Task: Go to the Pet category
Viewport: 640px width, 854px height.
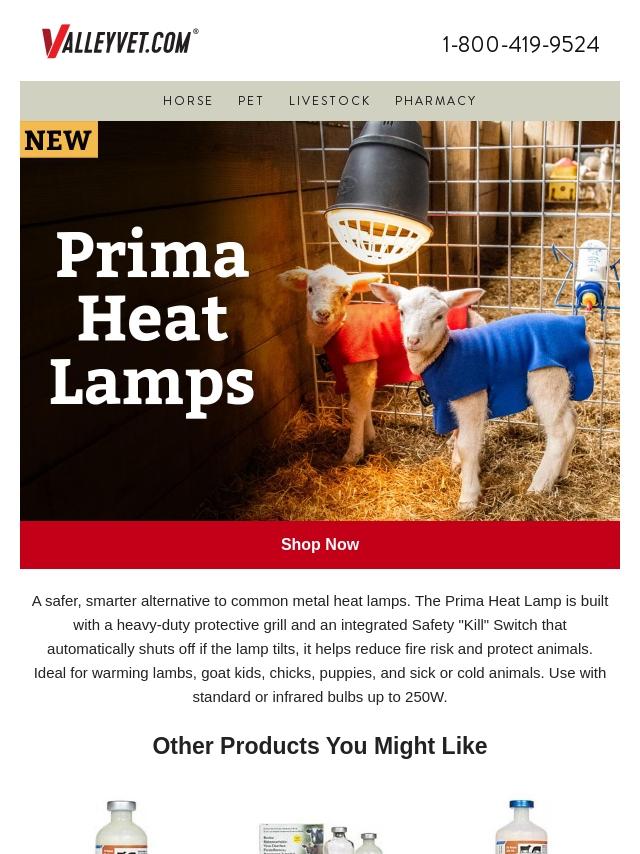Action: pos(251,101)
